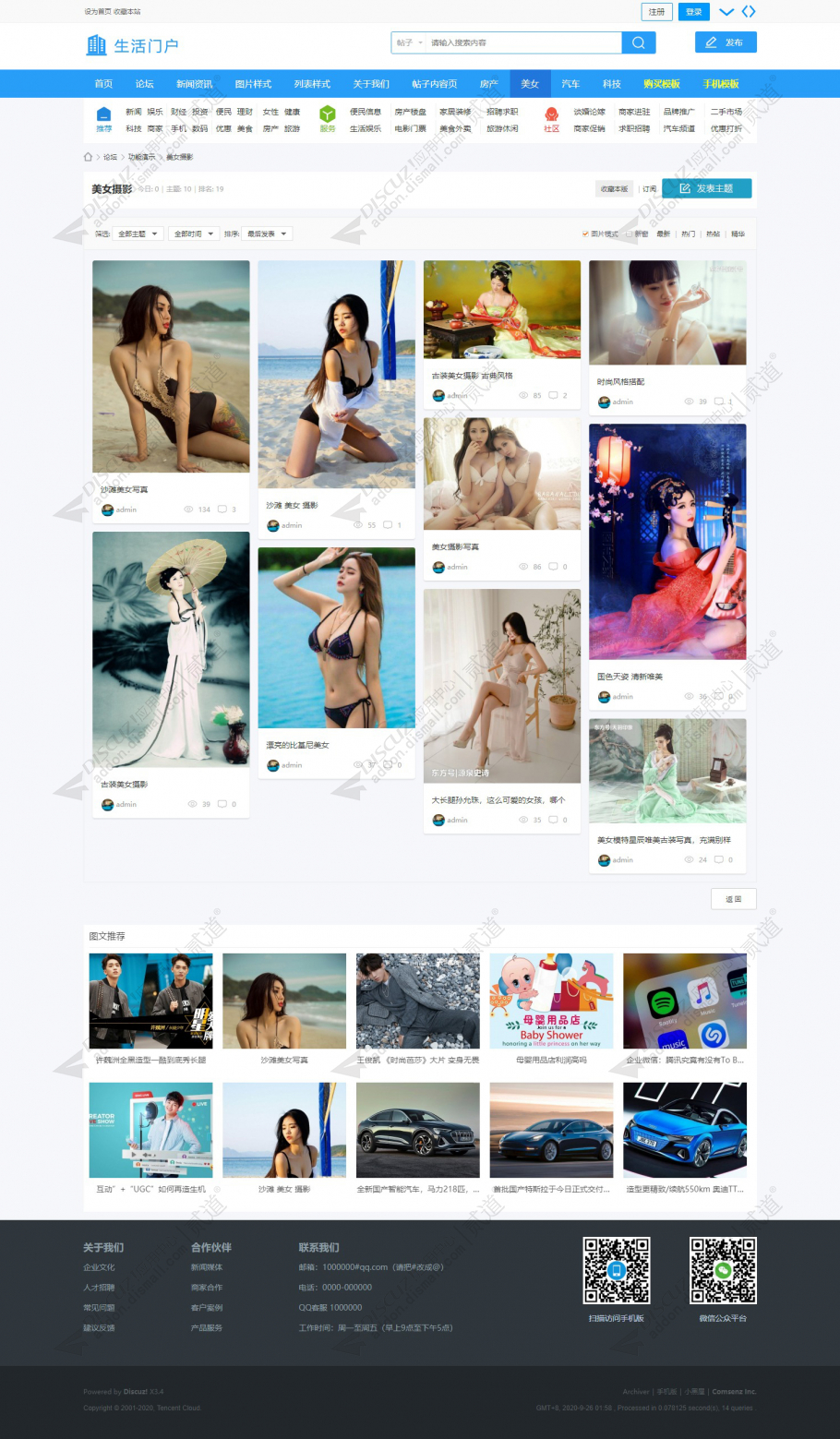The image size is (840, 1439).
Task: Focus the 请输入搜索内容 search field
Action: [x=522, y=42]
